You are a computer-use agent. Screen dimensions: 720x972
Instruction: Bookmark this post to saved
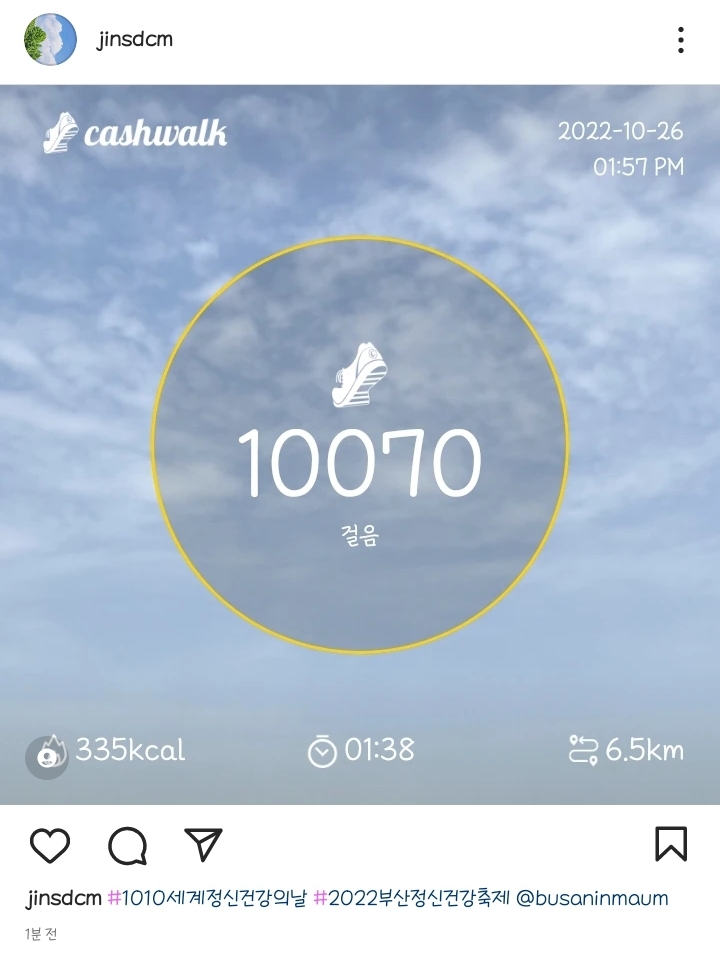[670, 844]
